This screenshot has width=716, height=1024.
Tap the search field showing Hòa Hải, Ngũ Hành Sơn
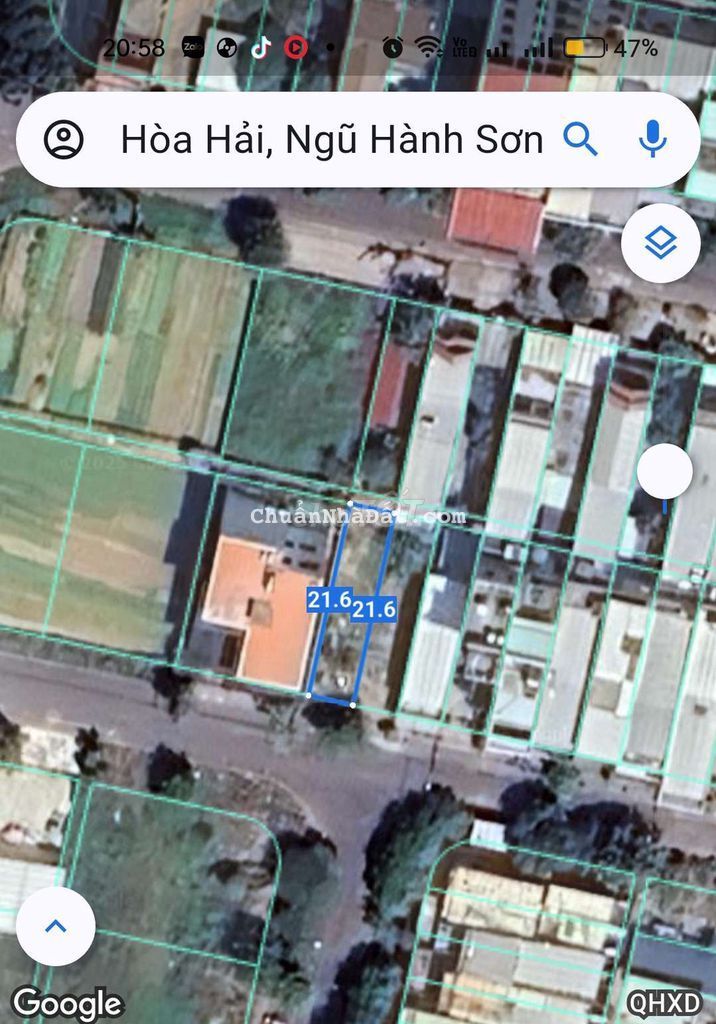coord(331,140)
